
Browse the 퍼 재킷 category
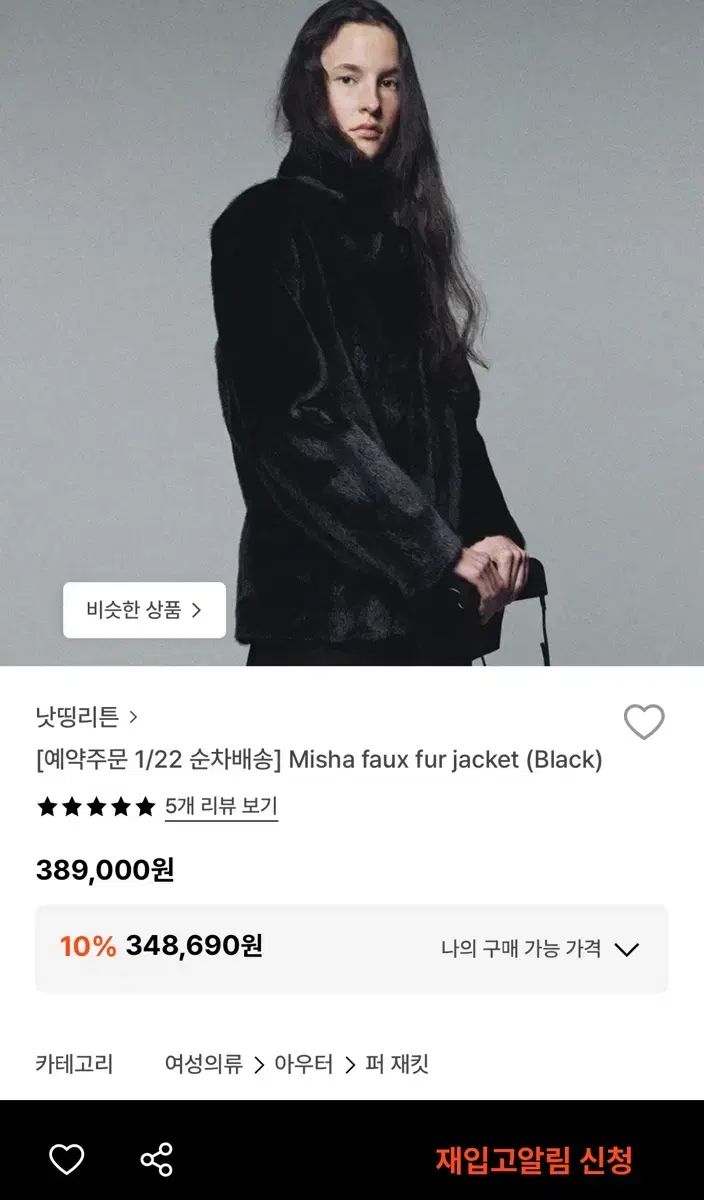point(397,1064)
